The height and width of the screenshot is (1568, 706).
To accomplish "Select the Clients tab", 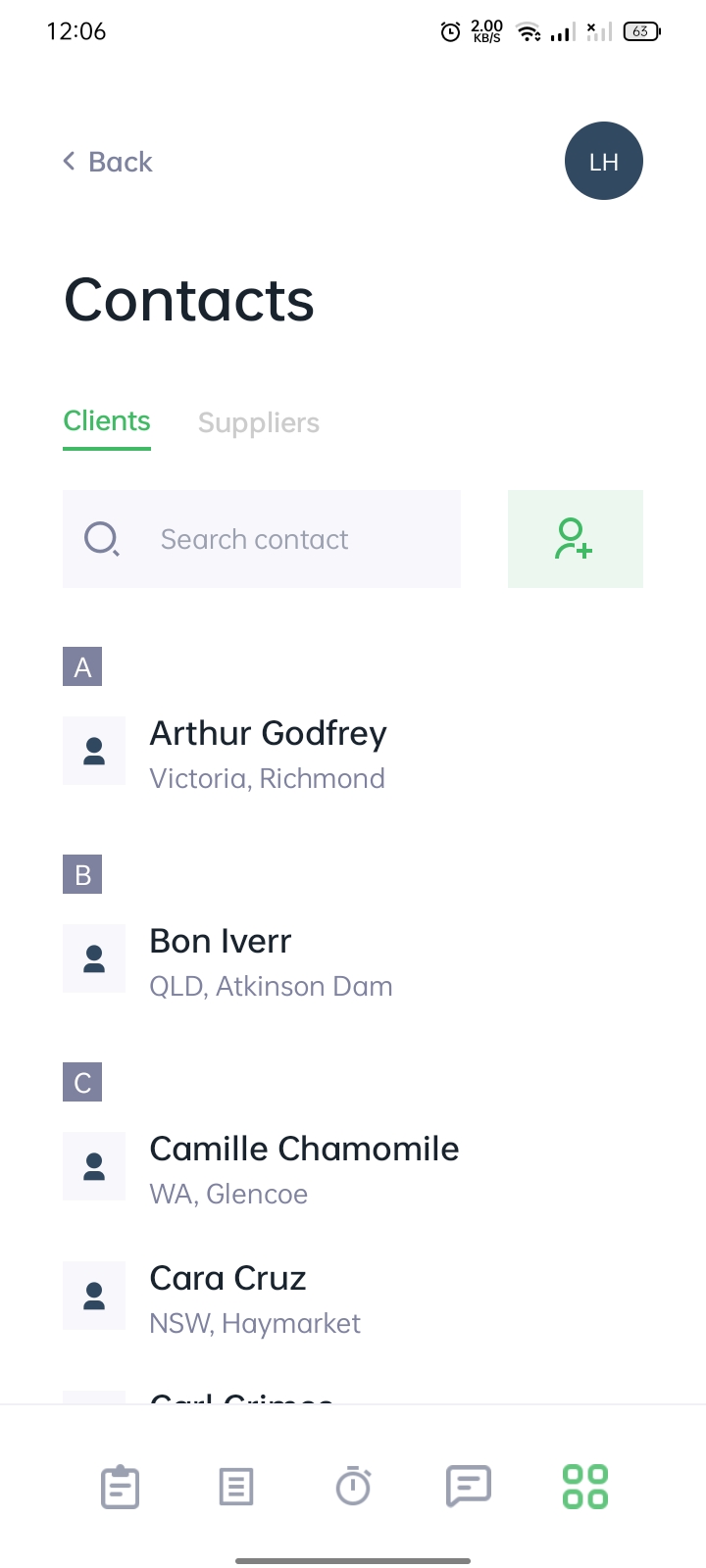I will coord(107,422).
